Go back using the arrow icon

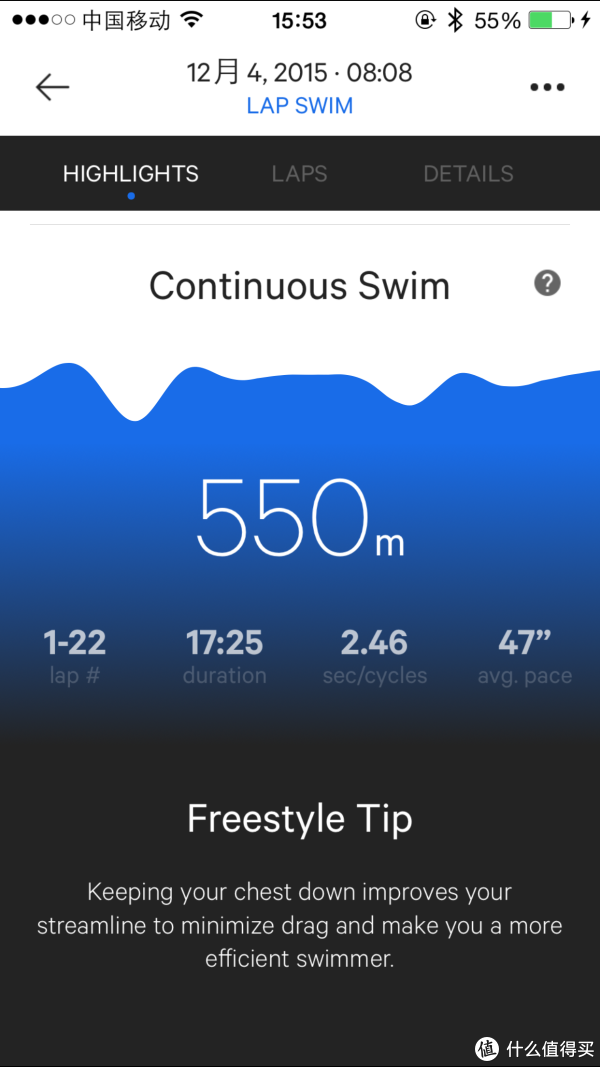coord(52,88)
